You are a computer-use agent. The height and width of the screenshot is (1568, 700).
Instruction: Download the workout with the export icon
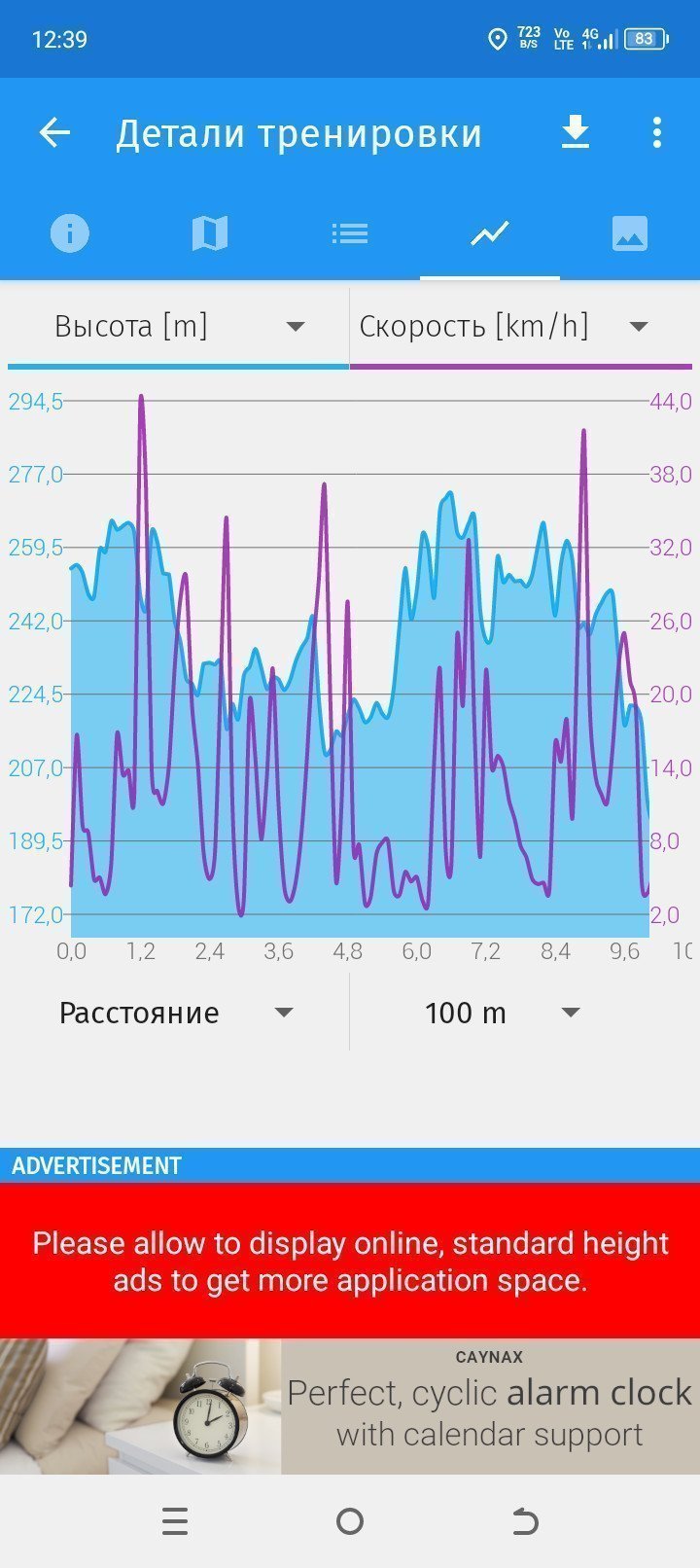point(576,132)
